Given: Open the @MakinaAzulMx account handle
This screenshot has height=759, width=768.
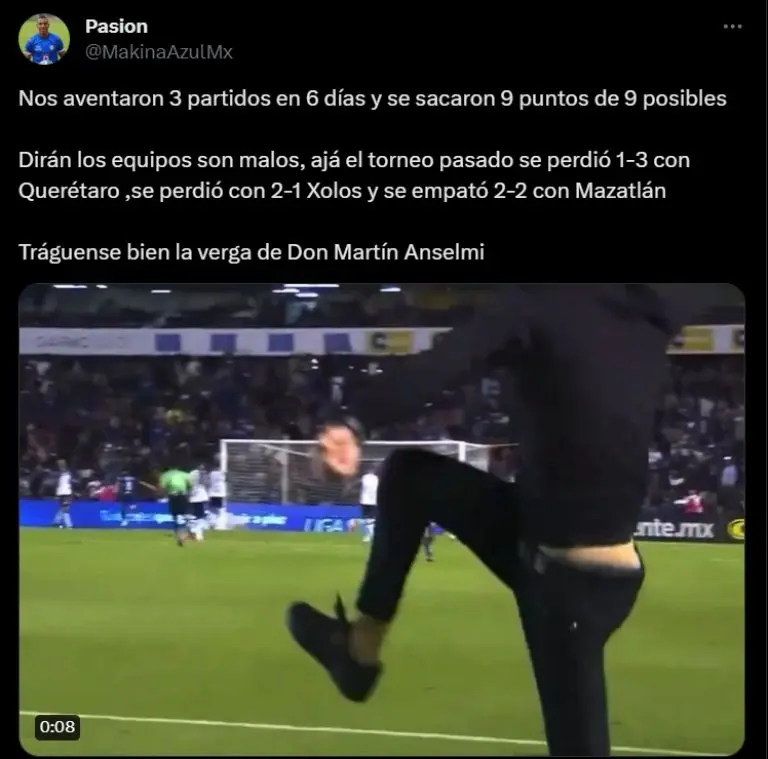Looking at the screenshot, I should pos(159,52).
